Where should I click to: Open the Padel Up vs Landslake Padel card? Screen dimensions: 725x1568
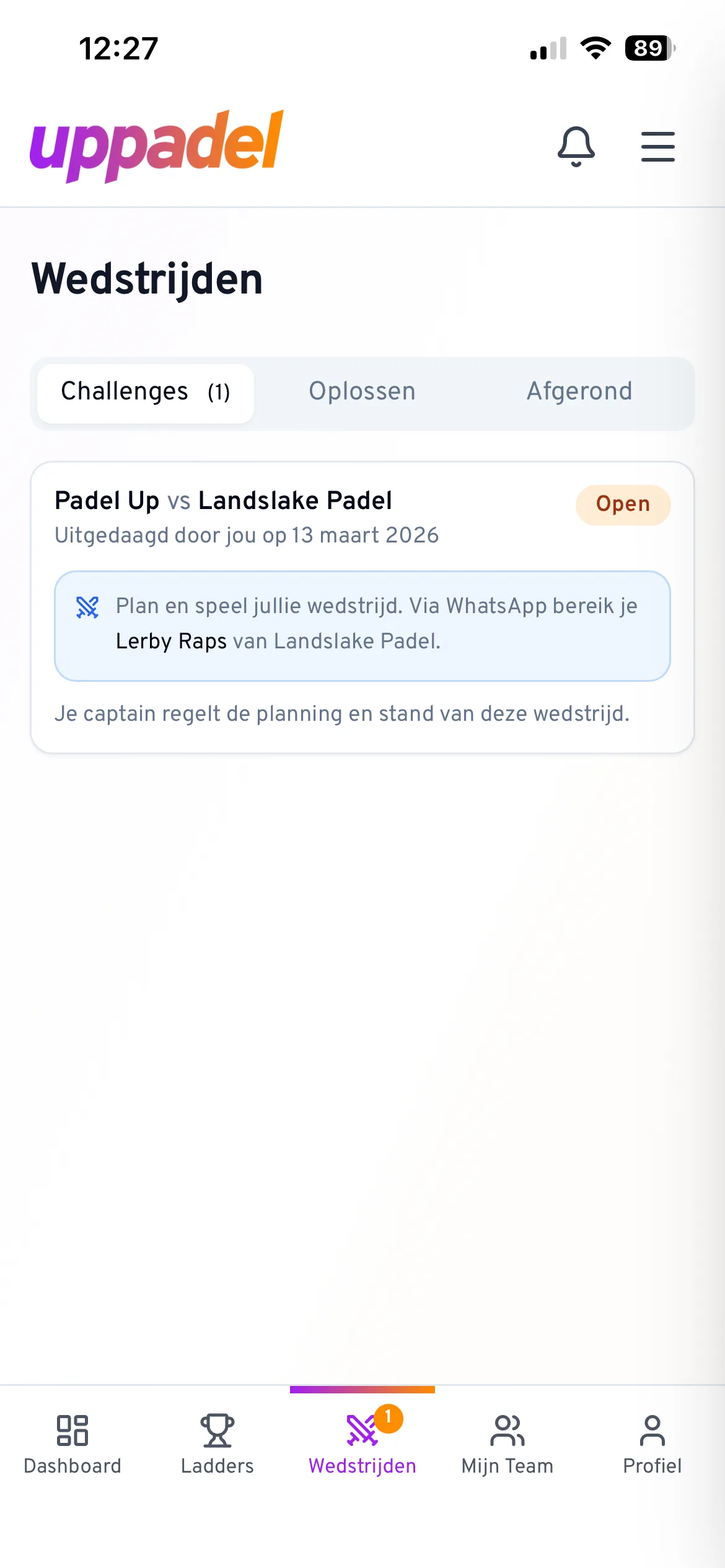click(223, 501)
